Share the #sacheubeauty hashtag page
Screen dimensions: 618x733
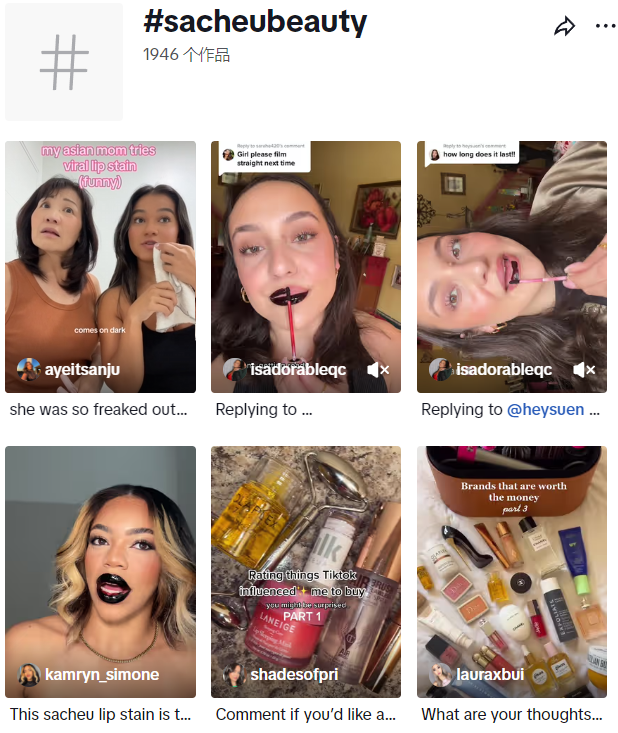565,27
